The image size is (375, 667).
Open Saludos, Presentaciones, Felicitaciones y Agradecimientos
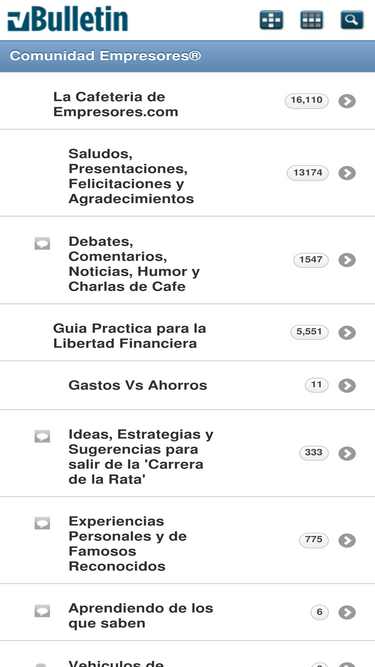[x=188, y=173]
